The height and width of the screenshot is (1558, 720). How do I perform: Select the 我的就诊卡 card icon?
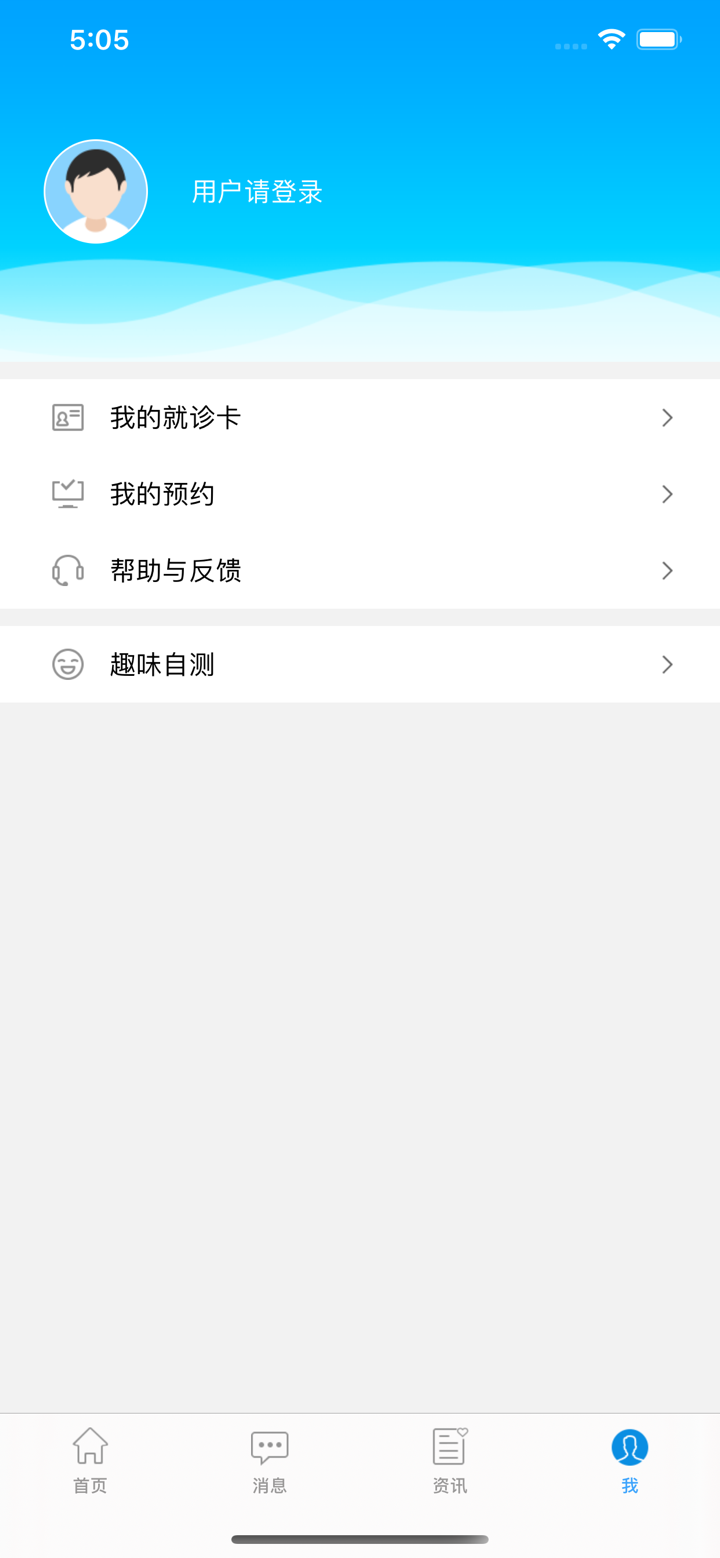pyautogui.click(x=67, y=417)
